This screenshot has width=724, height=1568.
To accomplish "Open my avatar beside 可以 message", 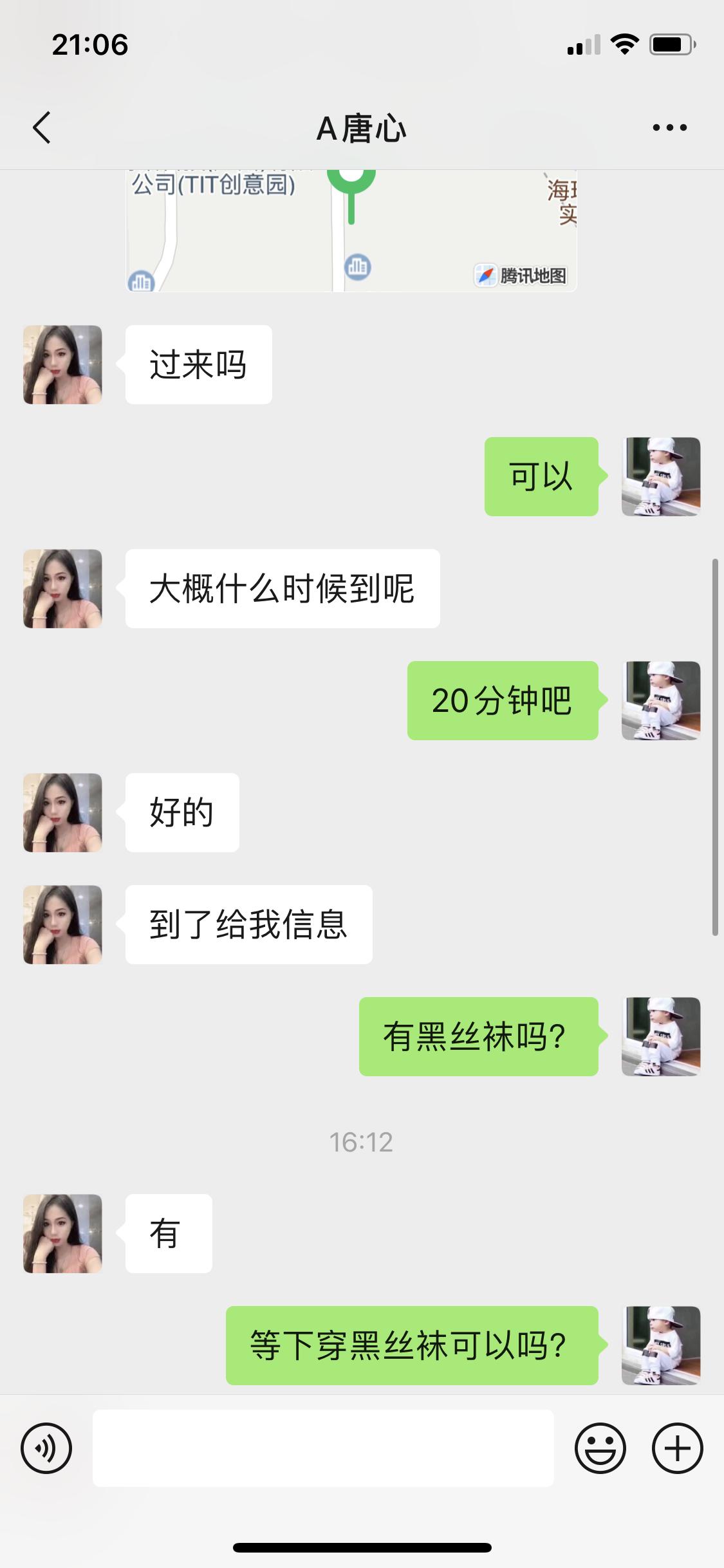I will coord(661,476).
